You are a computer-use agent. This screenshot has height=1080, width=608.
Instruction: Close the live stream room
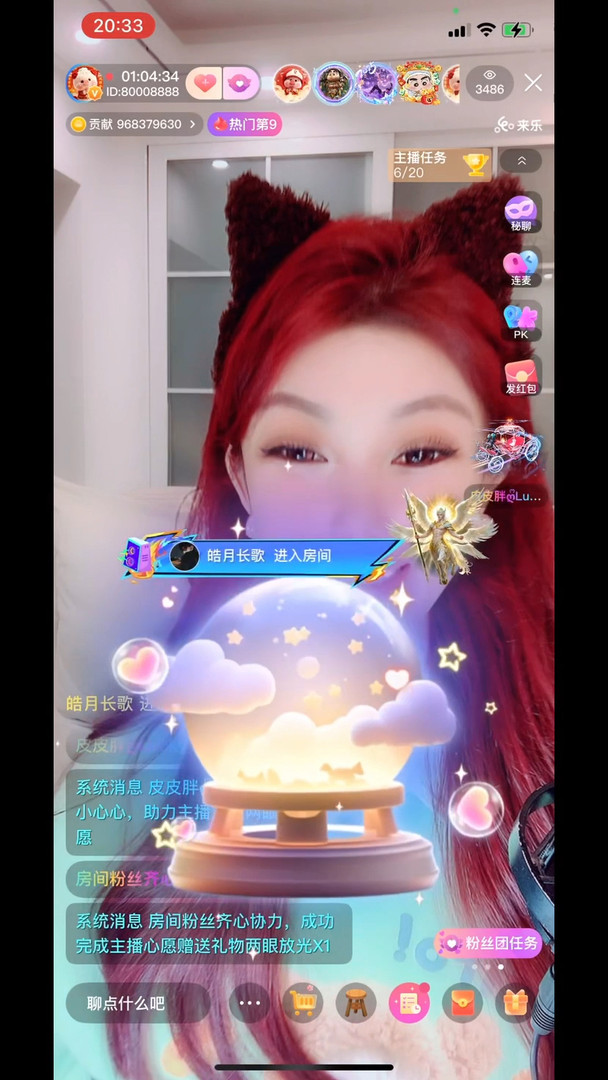pyautogui.click(x=533, y=83)
